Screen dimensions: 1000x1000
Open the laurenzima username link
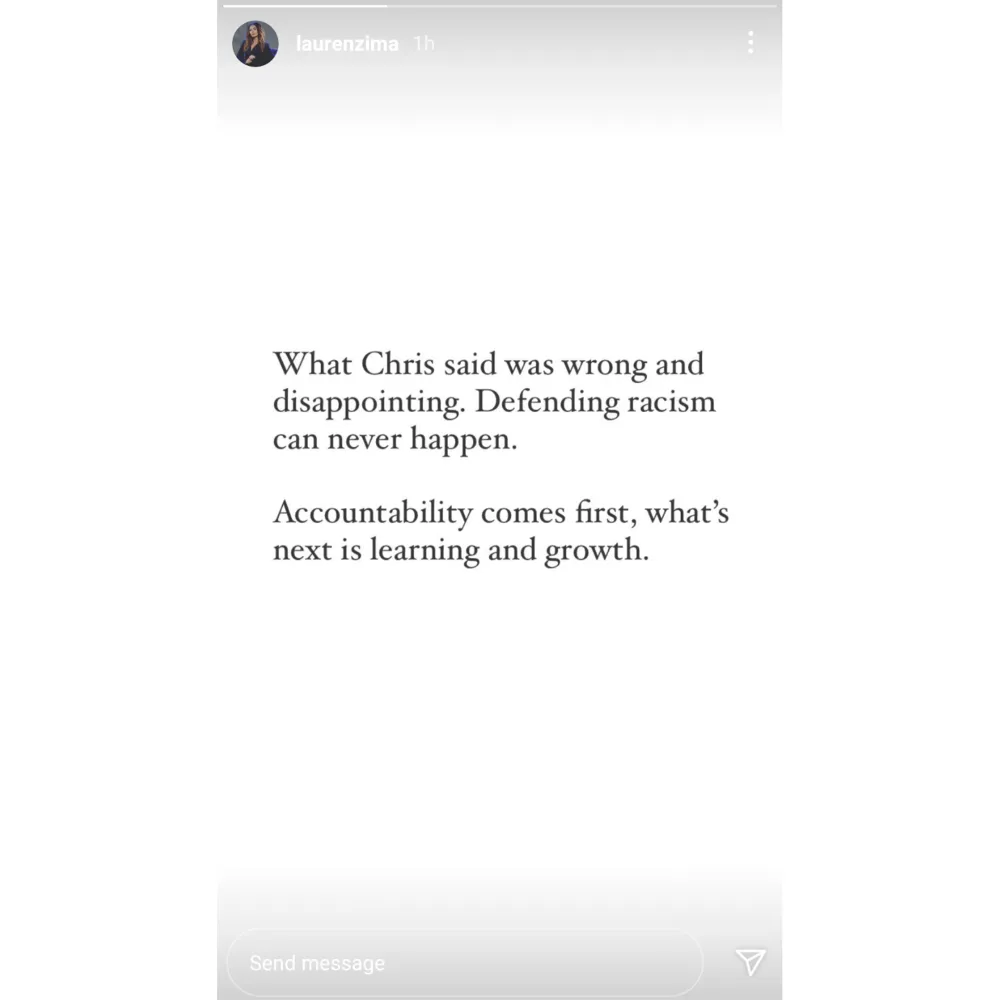pyautogui.click(x=348, y=44)
